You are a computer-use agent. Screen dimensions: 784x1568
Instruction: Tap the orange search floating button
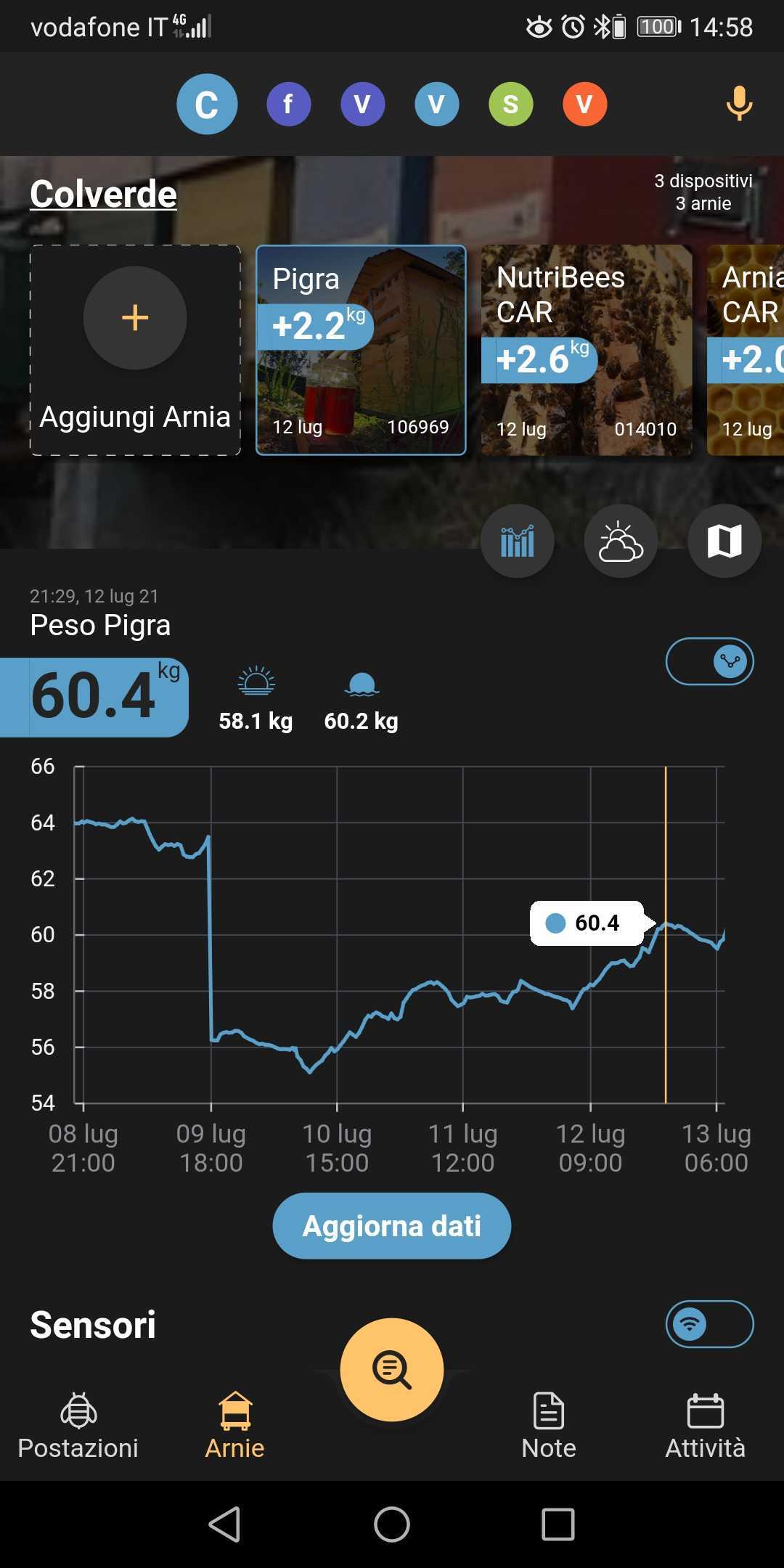[x=391, y=1369]
